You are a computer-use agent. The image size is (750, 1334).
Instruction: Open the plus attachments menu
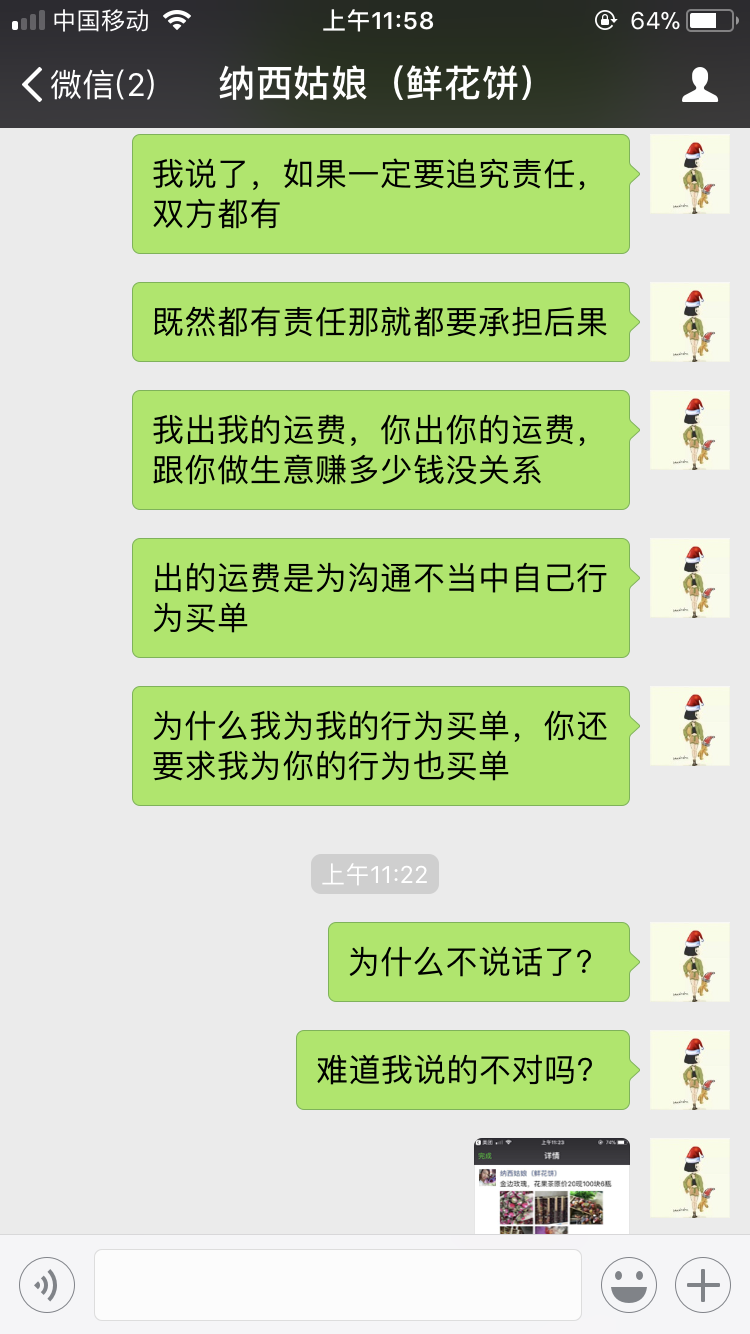[703, 1285]
